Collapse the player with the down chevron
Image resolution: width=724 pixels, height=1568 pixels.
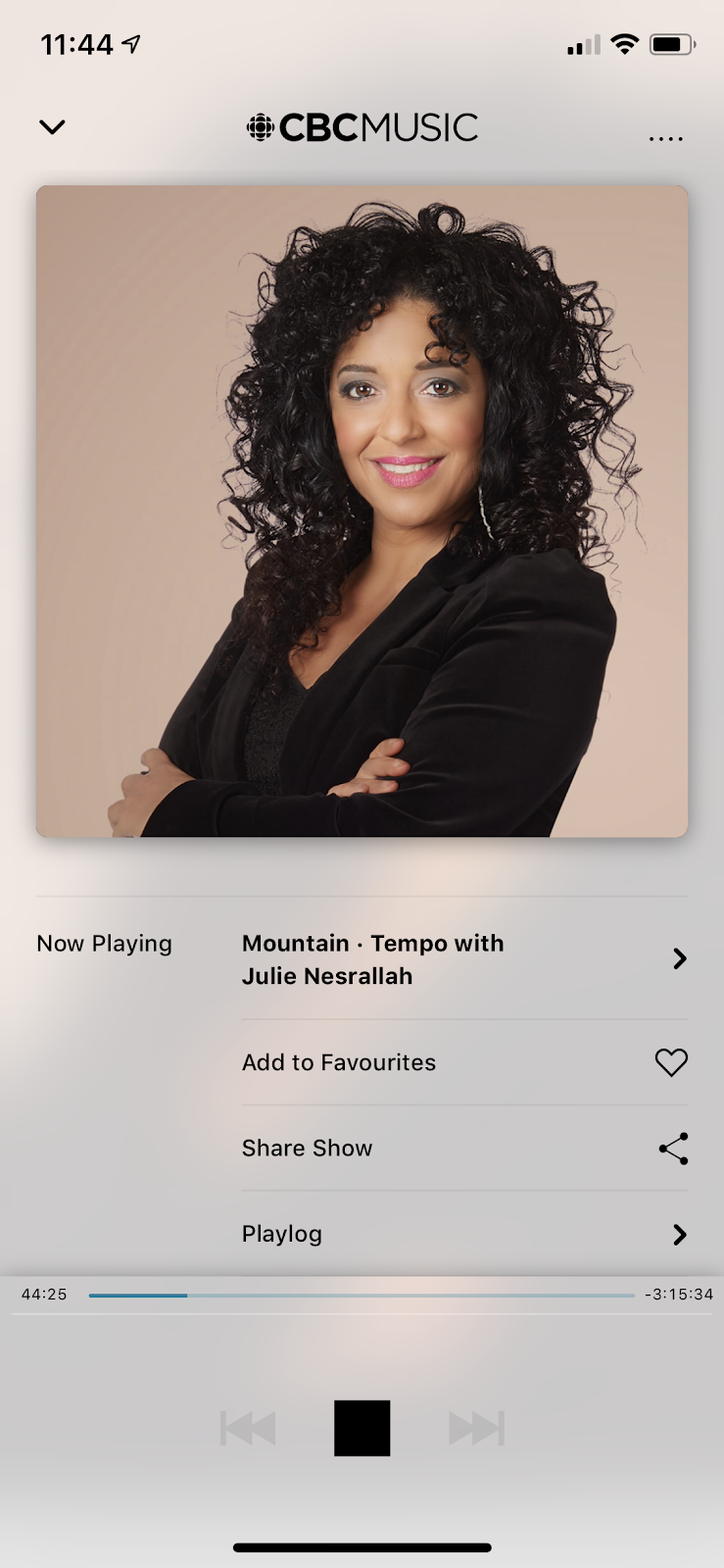(x=52, y=127)
